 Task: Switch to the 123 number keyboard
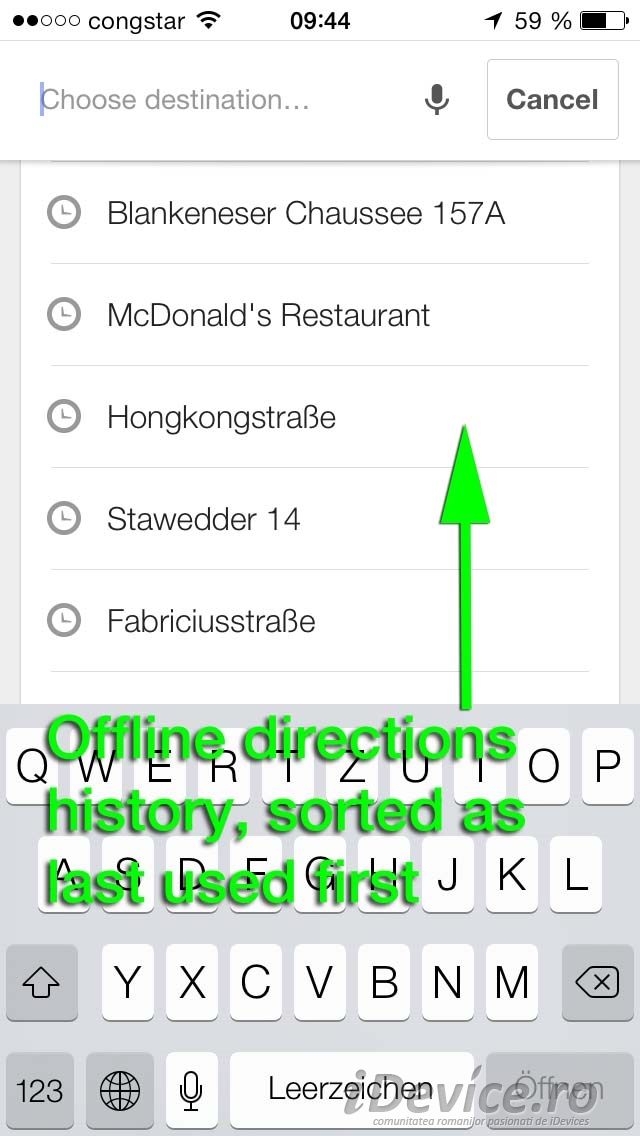[40, 1090]
